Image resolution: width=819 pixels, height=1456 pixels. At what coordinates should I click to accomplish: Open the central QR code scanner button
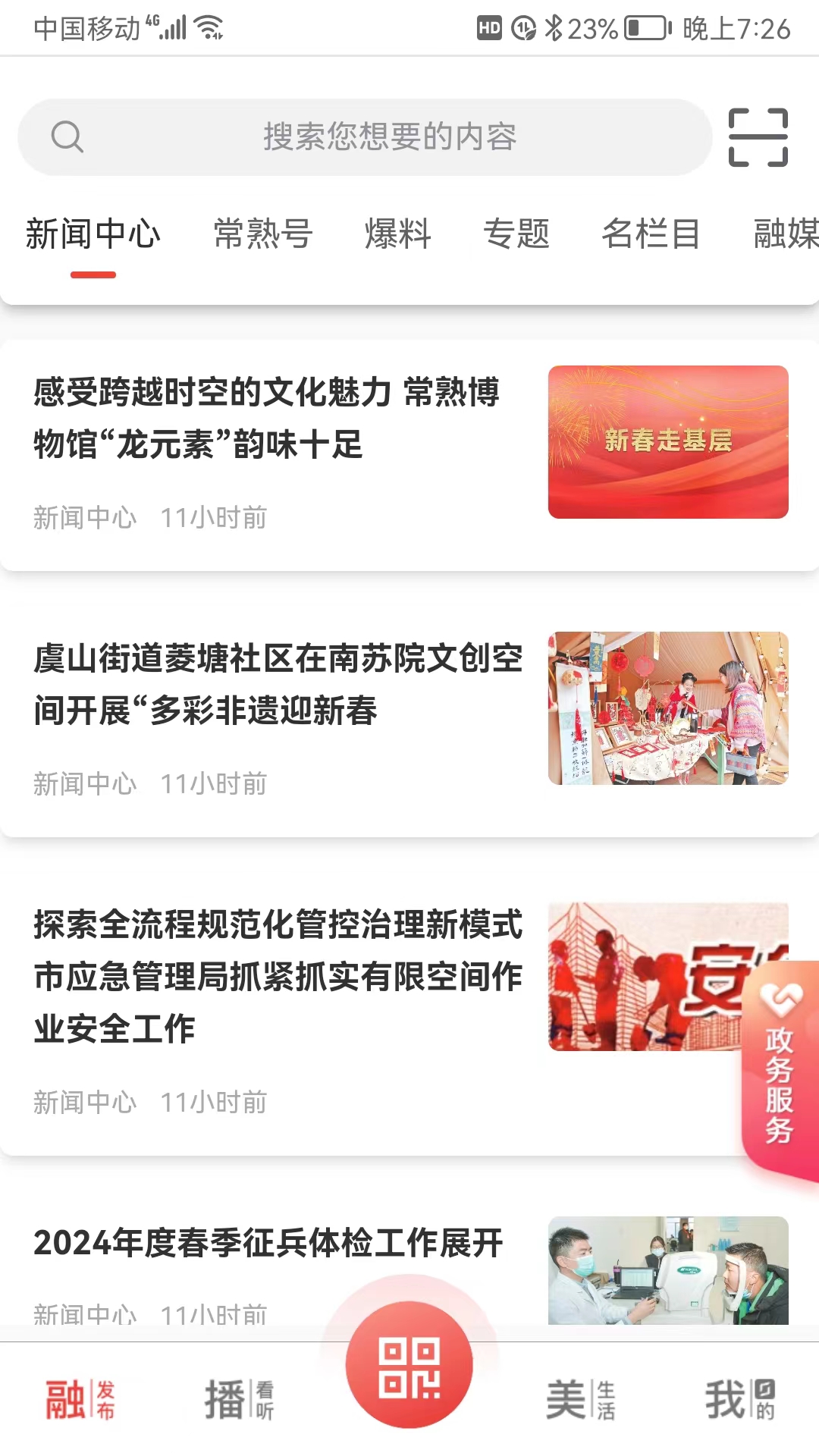pos(409,1365)
